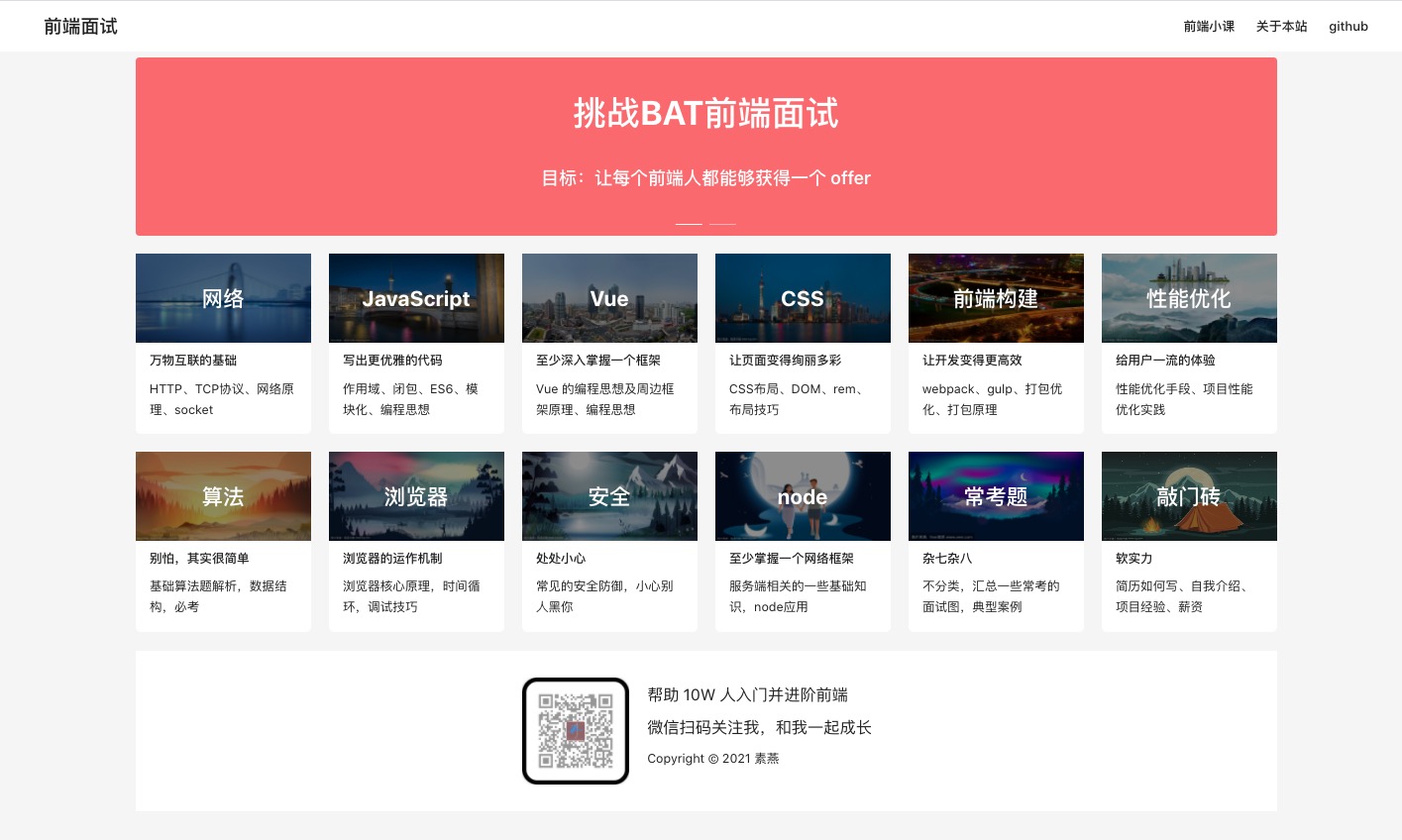Open the 关于本站 page
The height and width of the screenshot is (840, 1402).
tap(1281, 27)
